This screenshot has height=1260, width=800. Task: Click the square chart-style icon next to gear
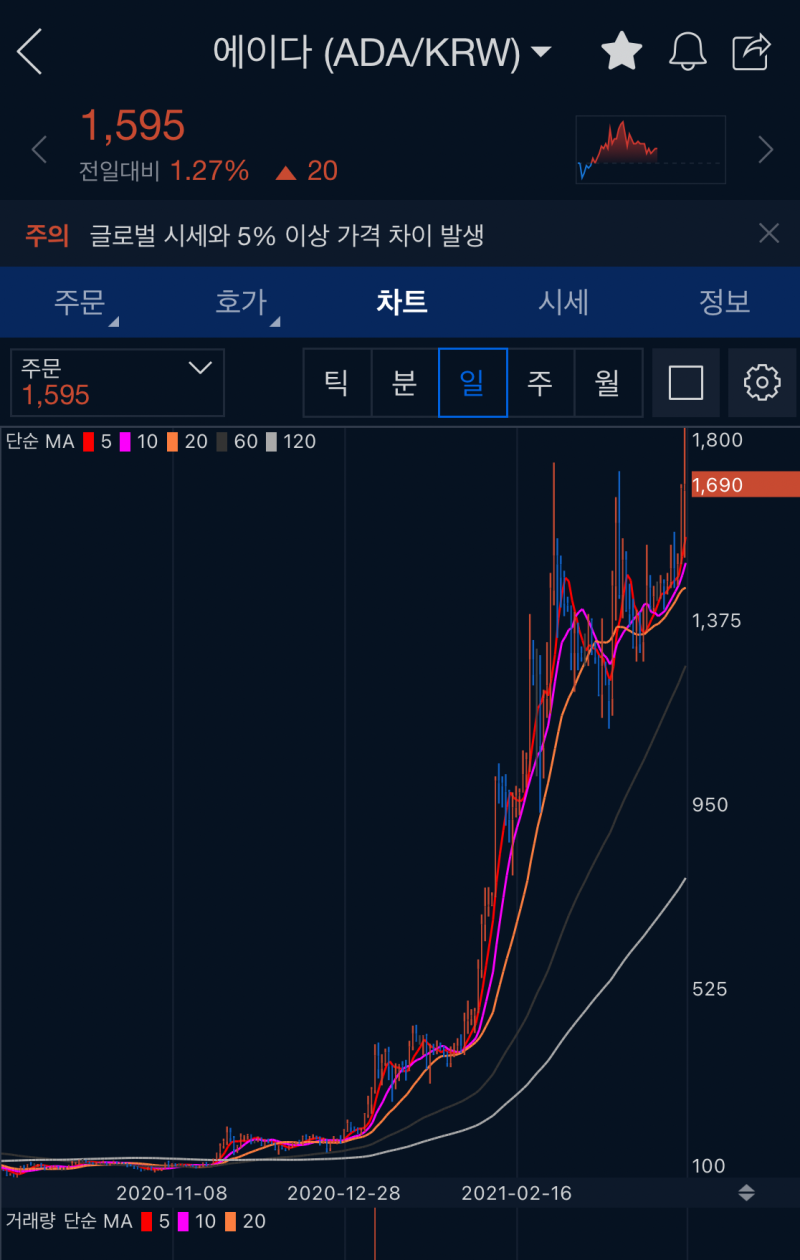click(686, 382)
